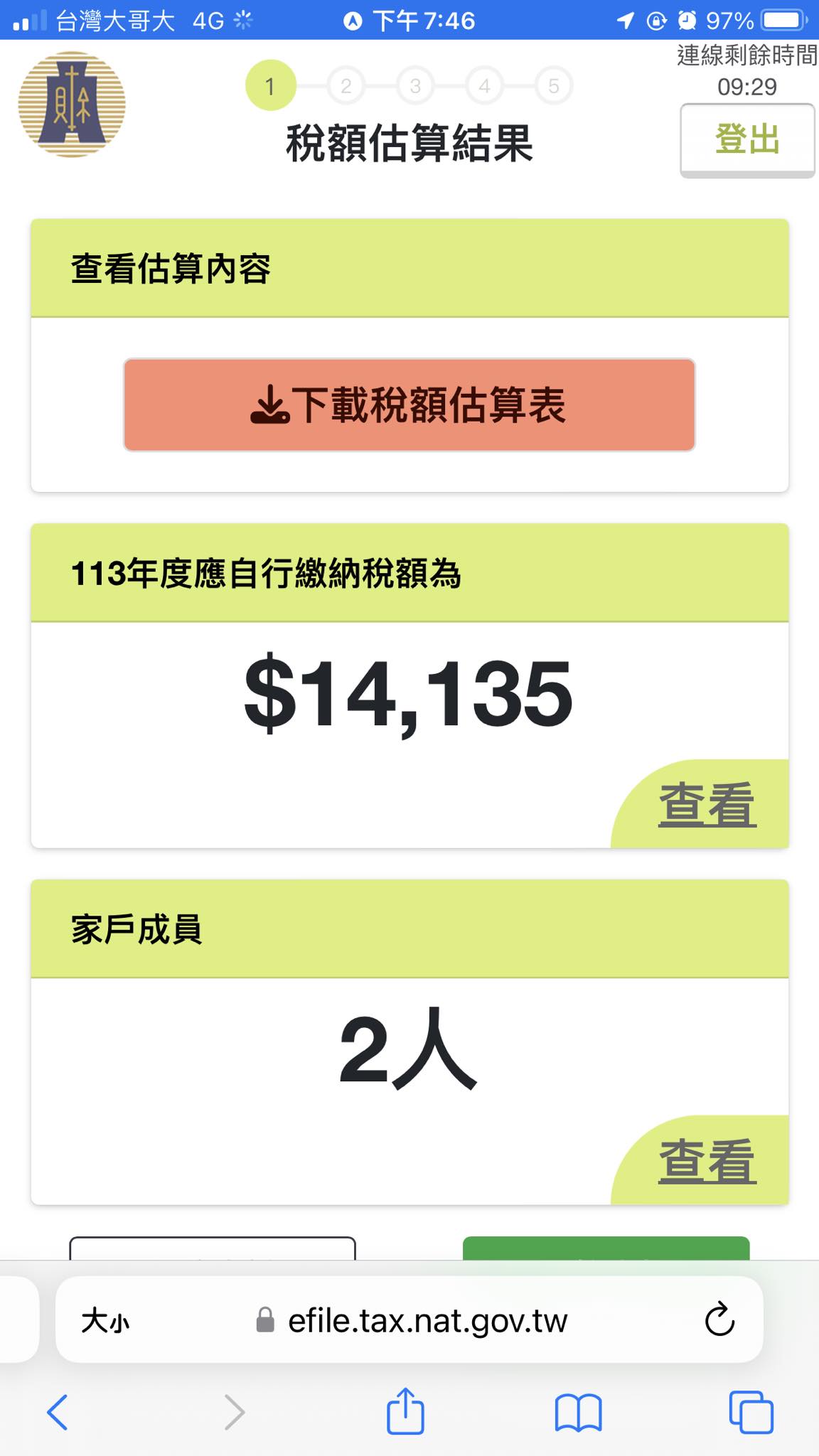View details of the $14,135 tax payable
This screenshot has width=819, height=1456.
point(707,805)
